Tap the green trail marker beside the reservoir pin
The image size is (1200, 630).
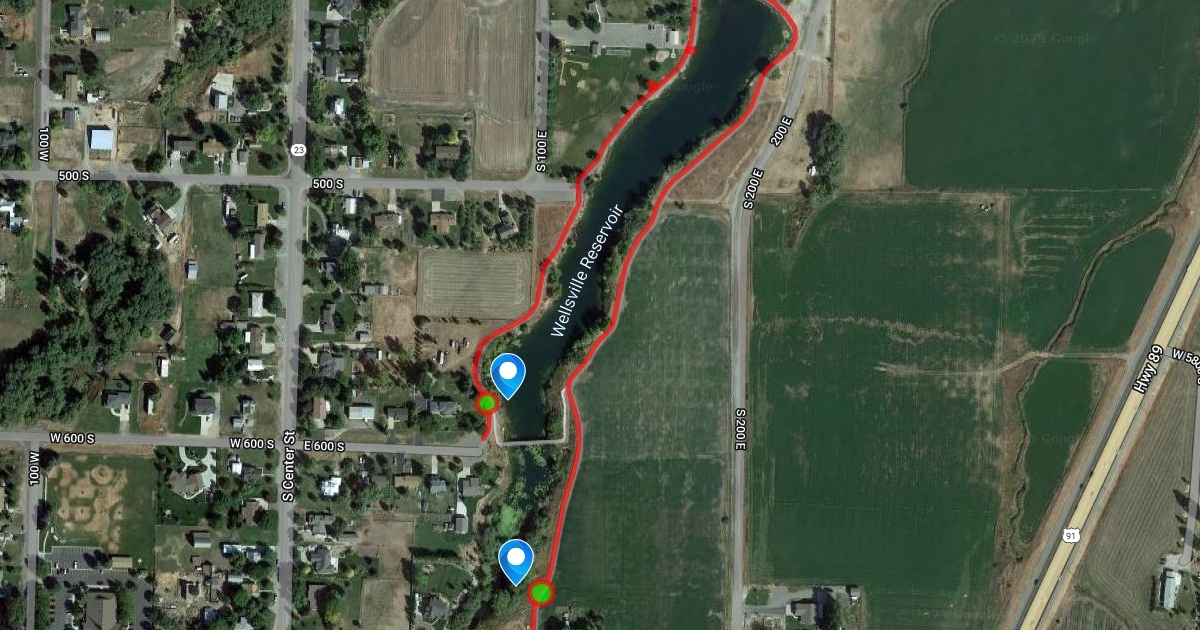pyautogui.click(x=487, y=403)
